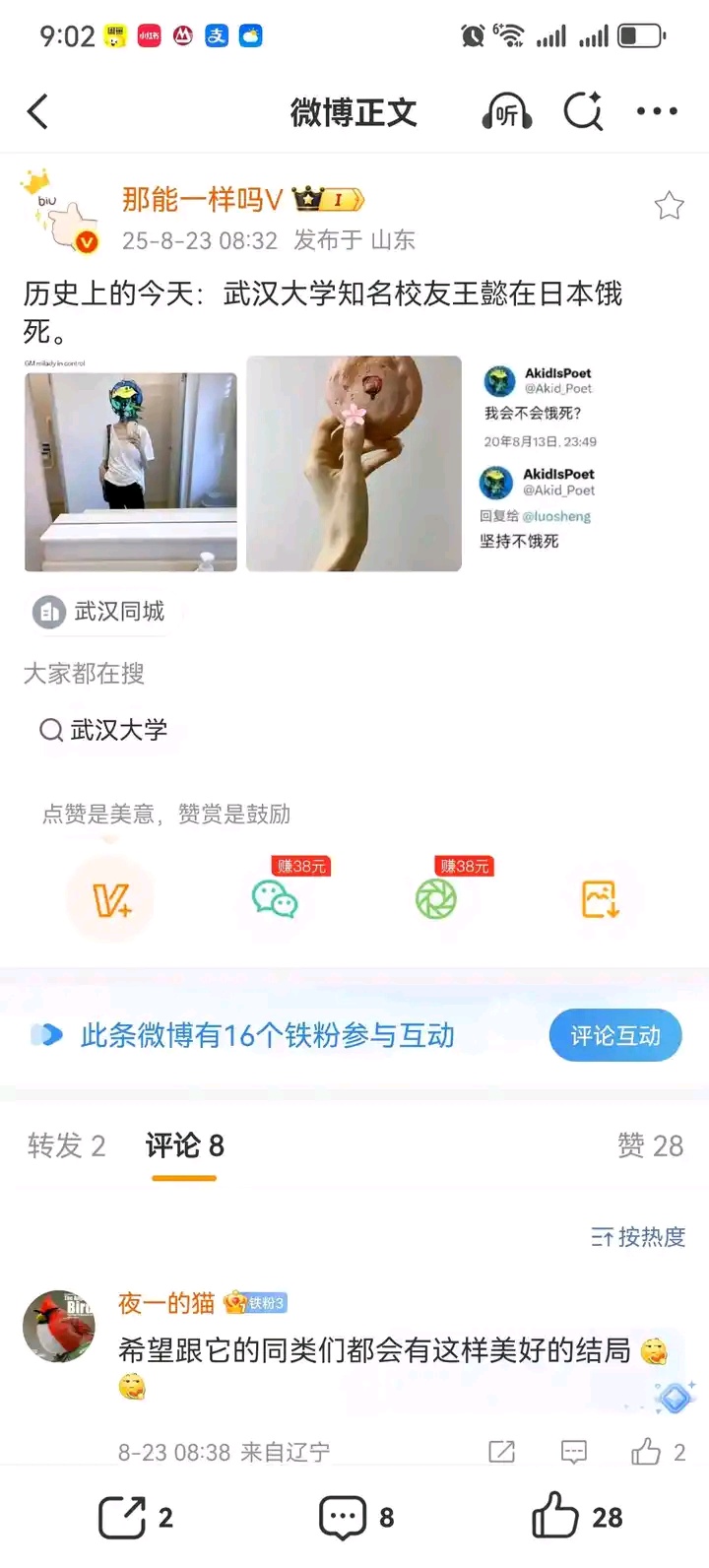
Task: Open 那能一样吗V's profile name
Action: tap(202, 200)
